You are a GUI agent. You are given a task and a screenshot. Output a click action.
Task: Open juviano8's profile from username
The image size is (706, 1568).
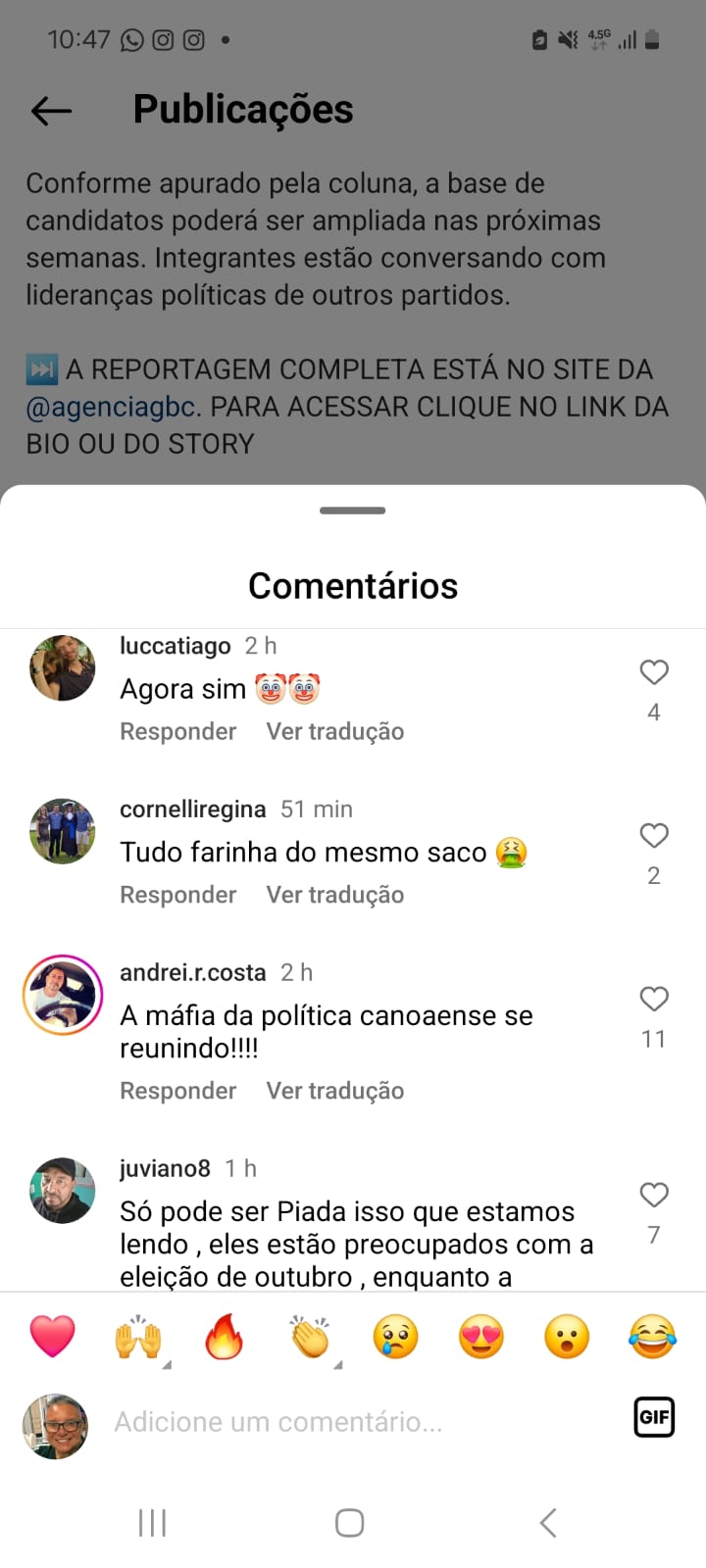[165, 1168]
